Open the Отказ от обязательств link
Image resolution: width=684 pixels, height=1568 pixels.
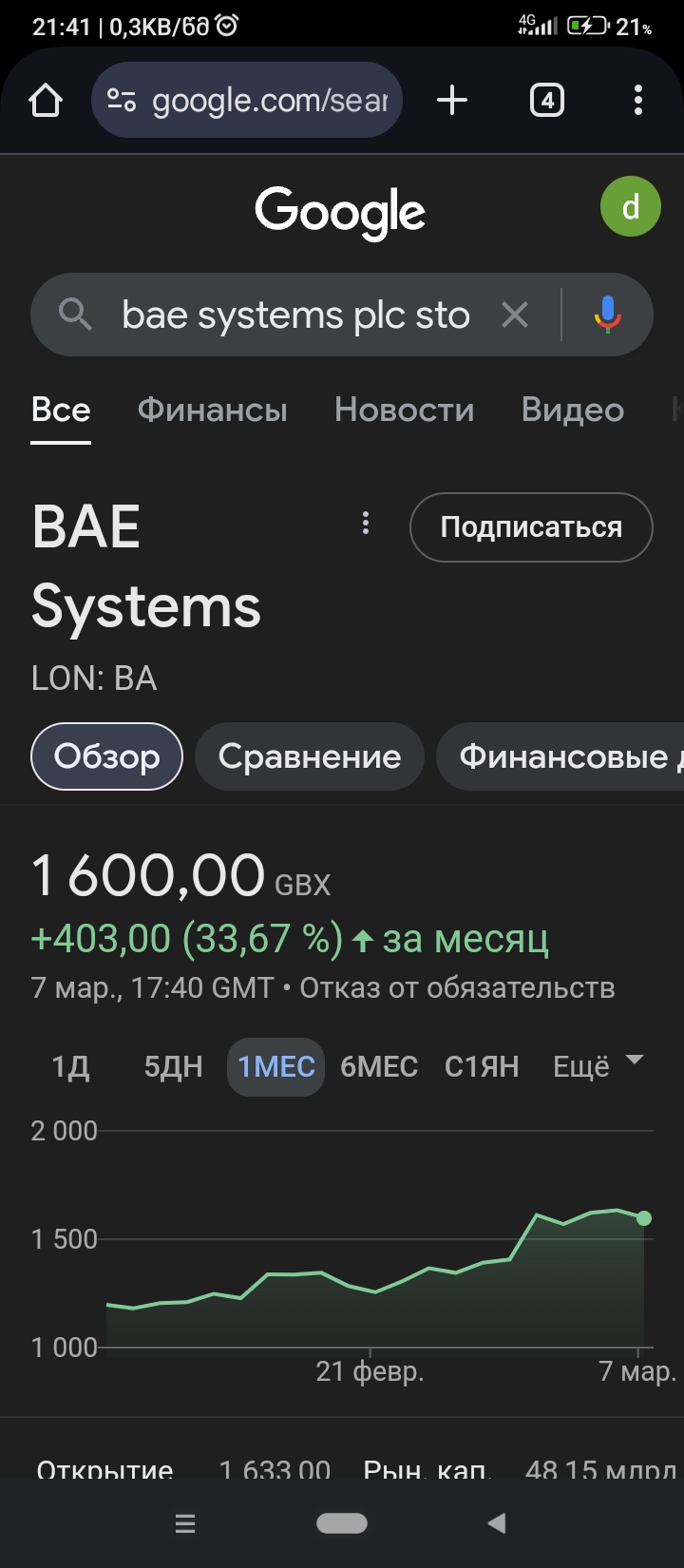(457, 988)
